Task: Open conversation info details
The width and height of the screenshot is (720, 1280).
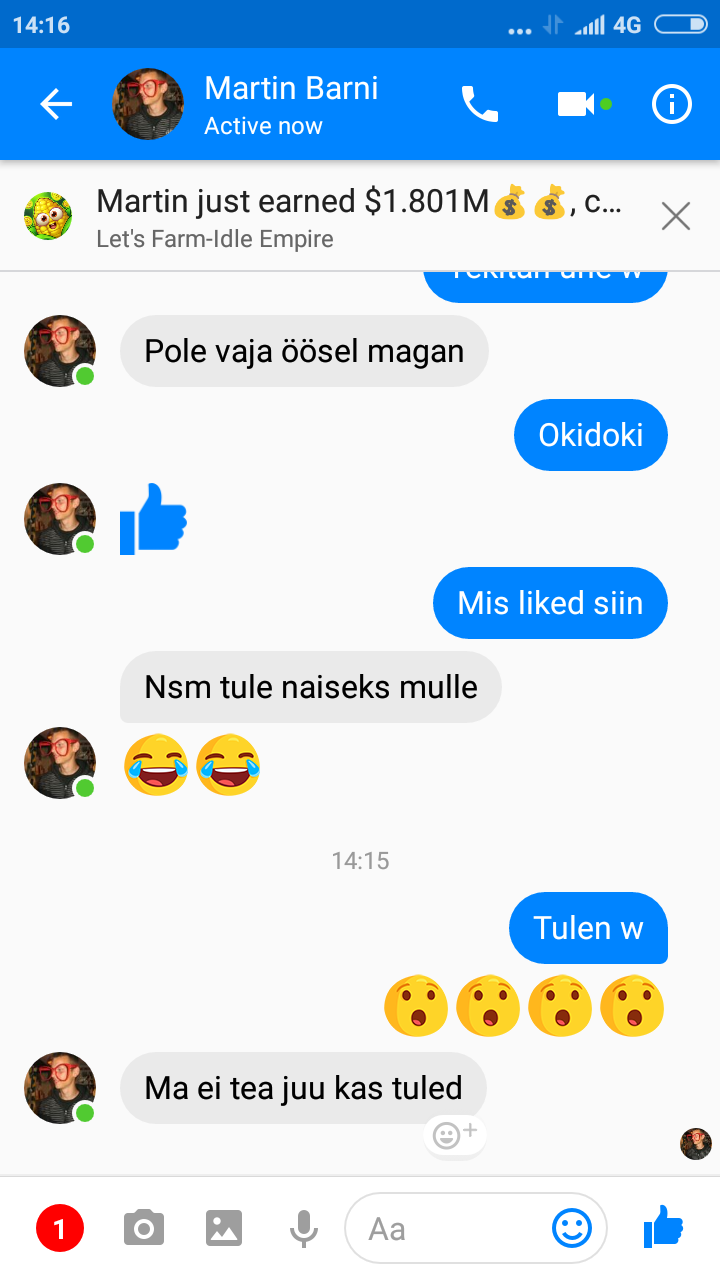Action: pos(672,104)
